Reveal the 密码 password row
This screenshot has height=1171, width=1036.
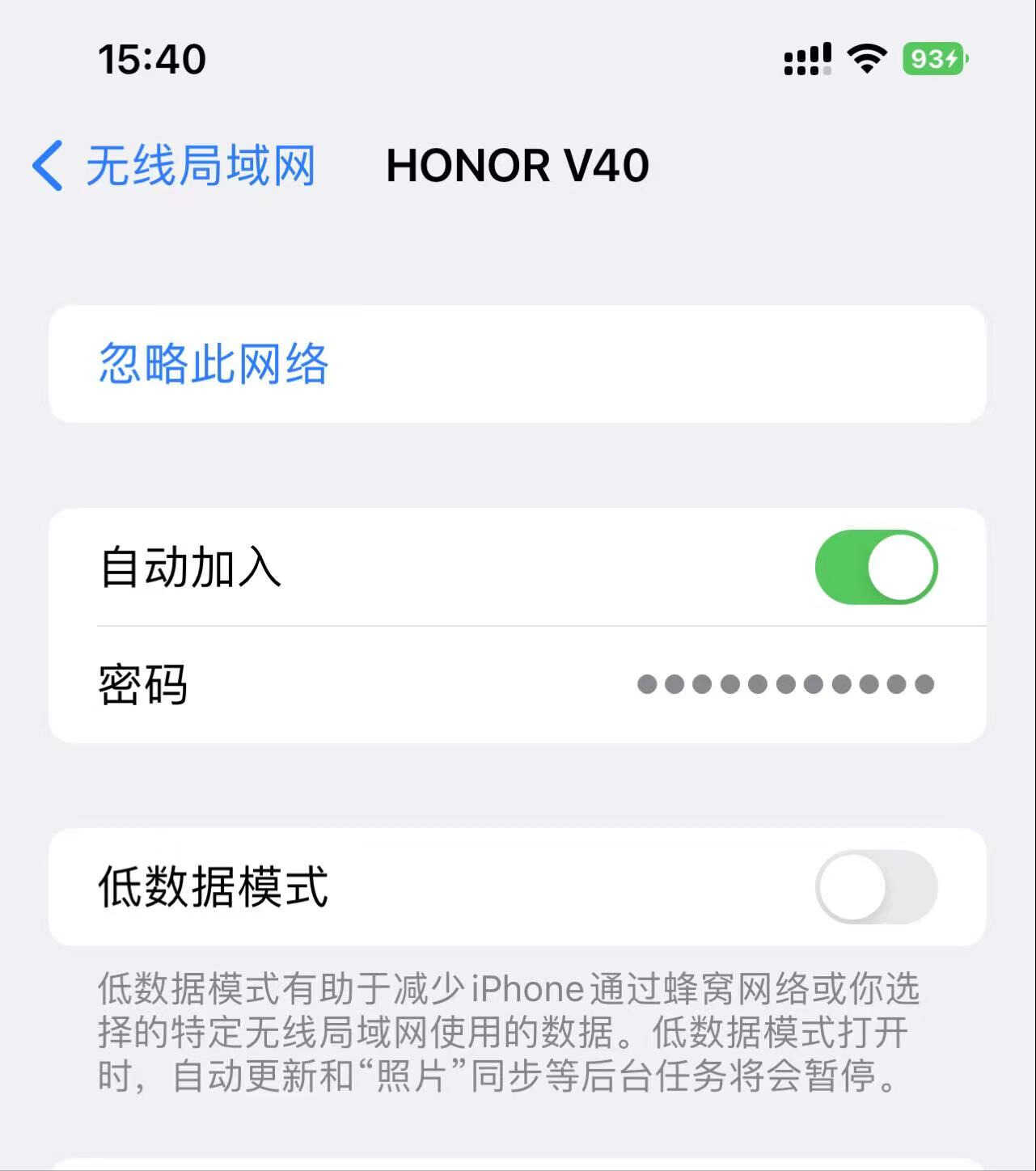click(x=518, y=684)
